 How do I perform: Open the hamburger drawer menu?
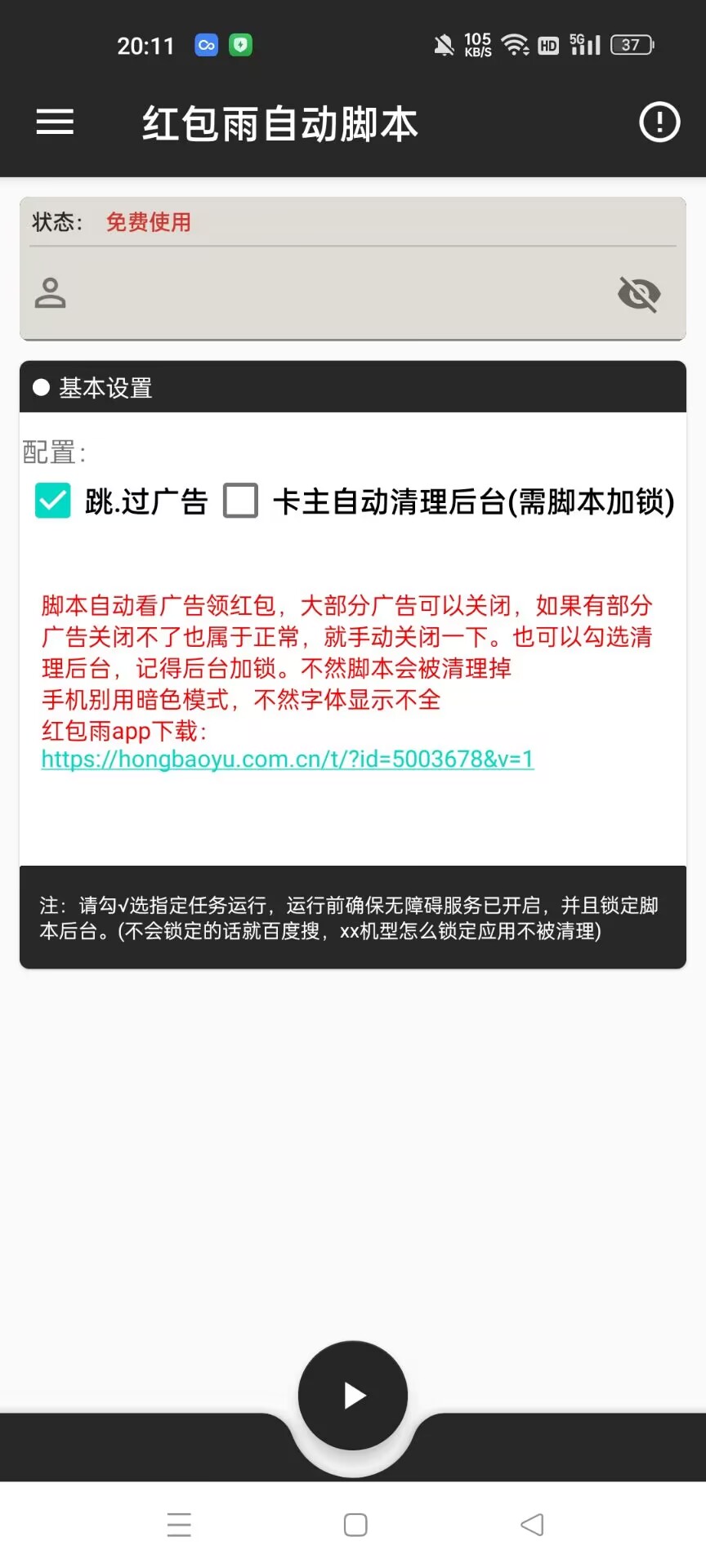point(55,122)
